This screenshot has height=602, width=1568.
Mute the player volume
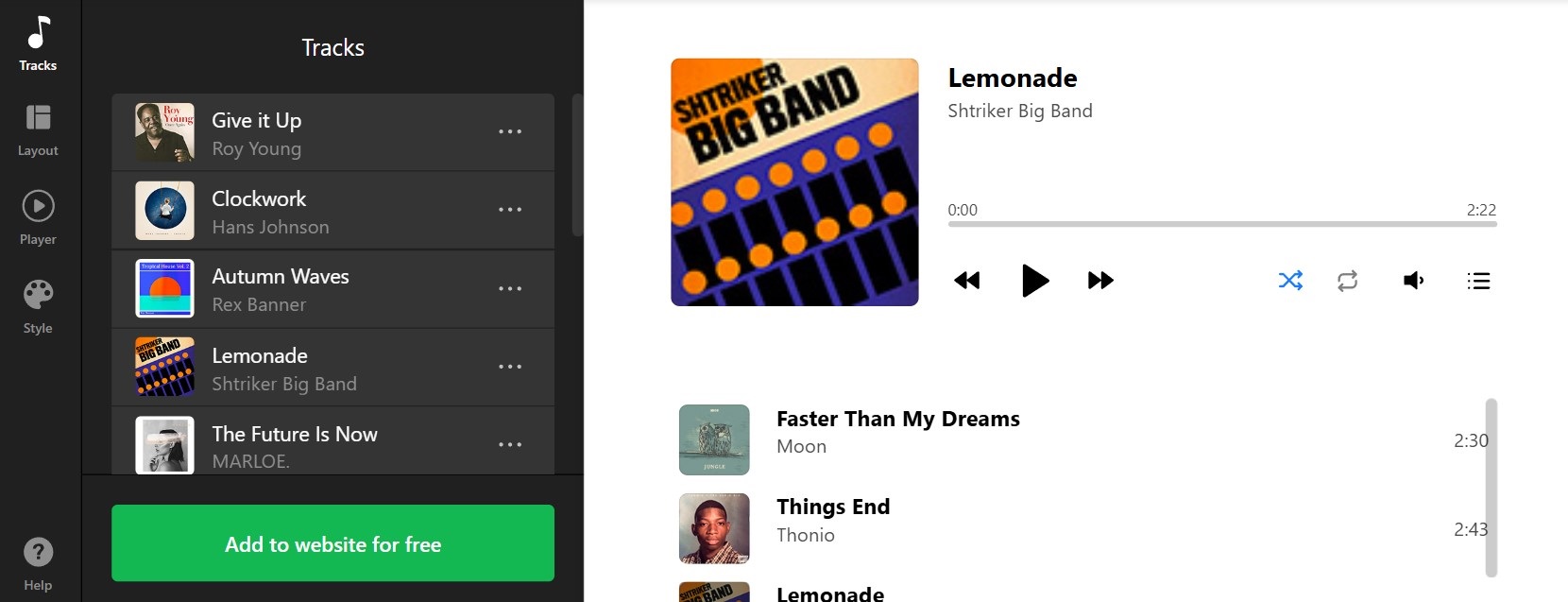coord(1413,281)
